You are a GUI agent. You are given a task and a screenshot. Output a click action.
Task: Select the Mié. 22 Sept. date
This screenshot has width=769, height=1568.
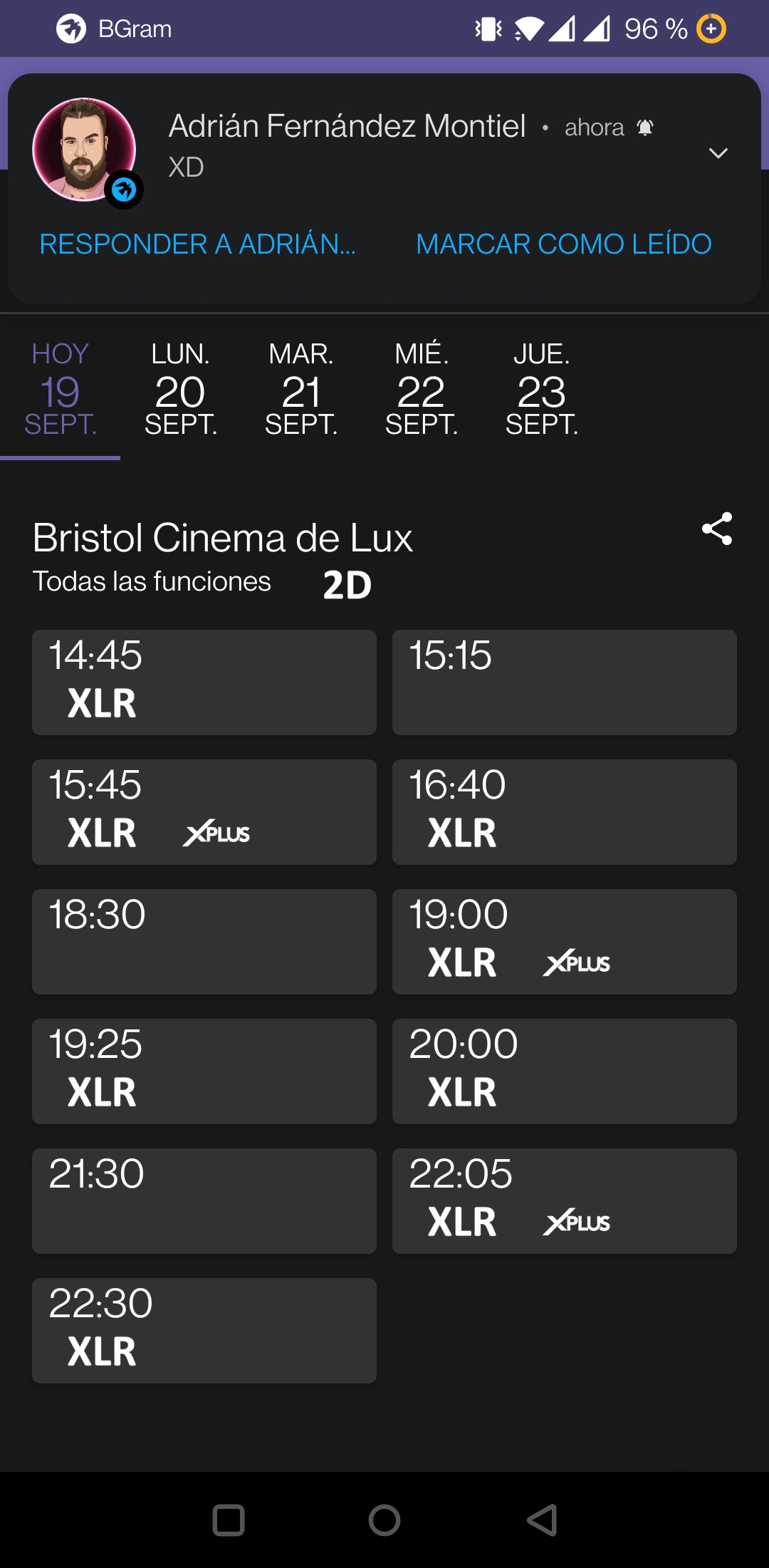click(421, 388)
